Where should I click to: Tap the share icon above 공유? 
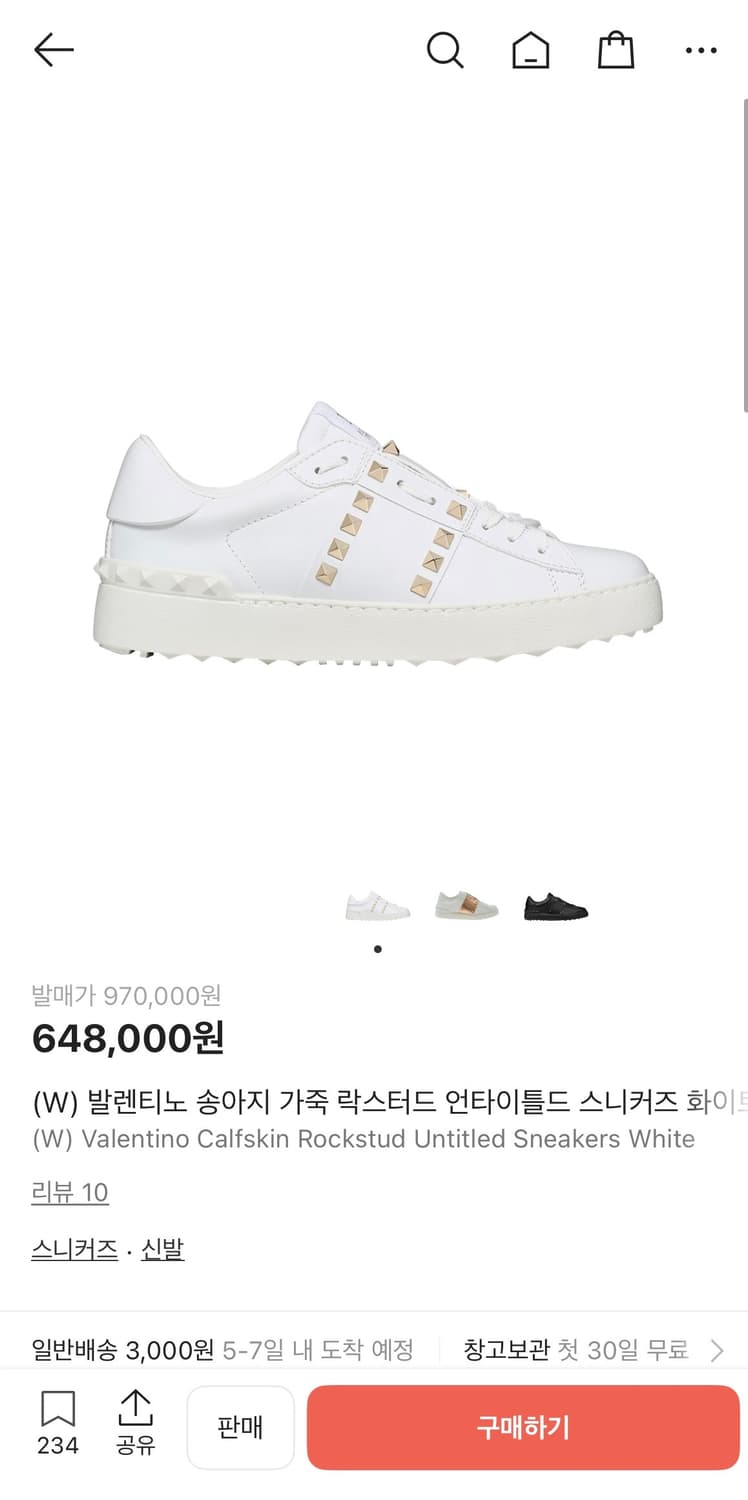click(x=135, y=1410)
